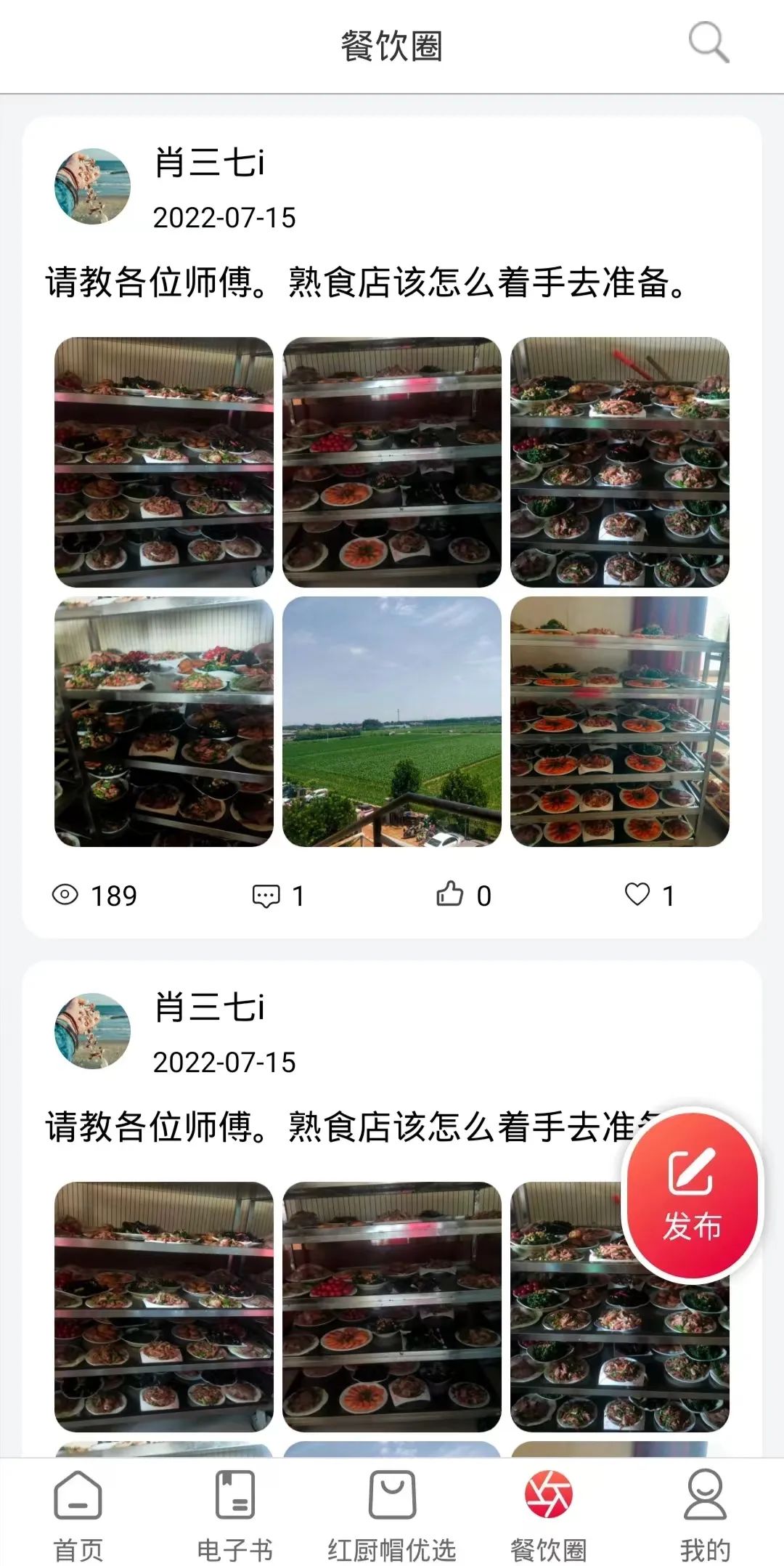
Task: Tap the 发布 publish button
Action: click(x=692, y=1194)
